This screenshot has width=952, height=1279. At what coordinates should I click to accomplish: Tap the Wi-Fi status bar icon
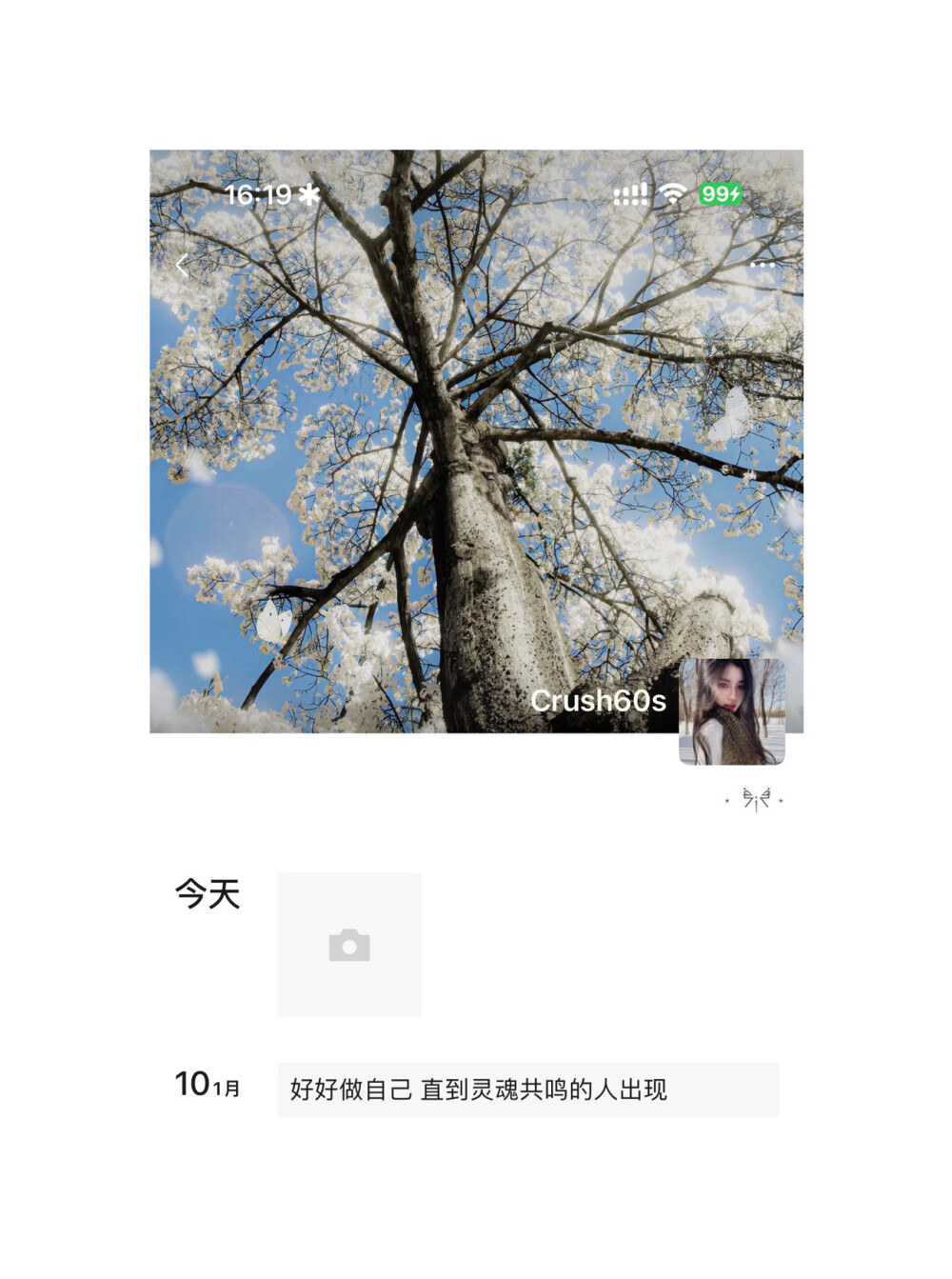[x=672, y=193]
